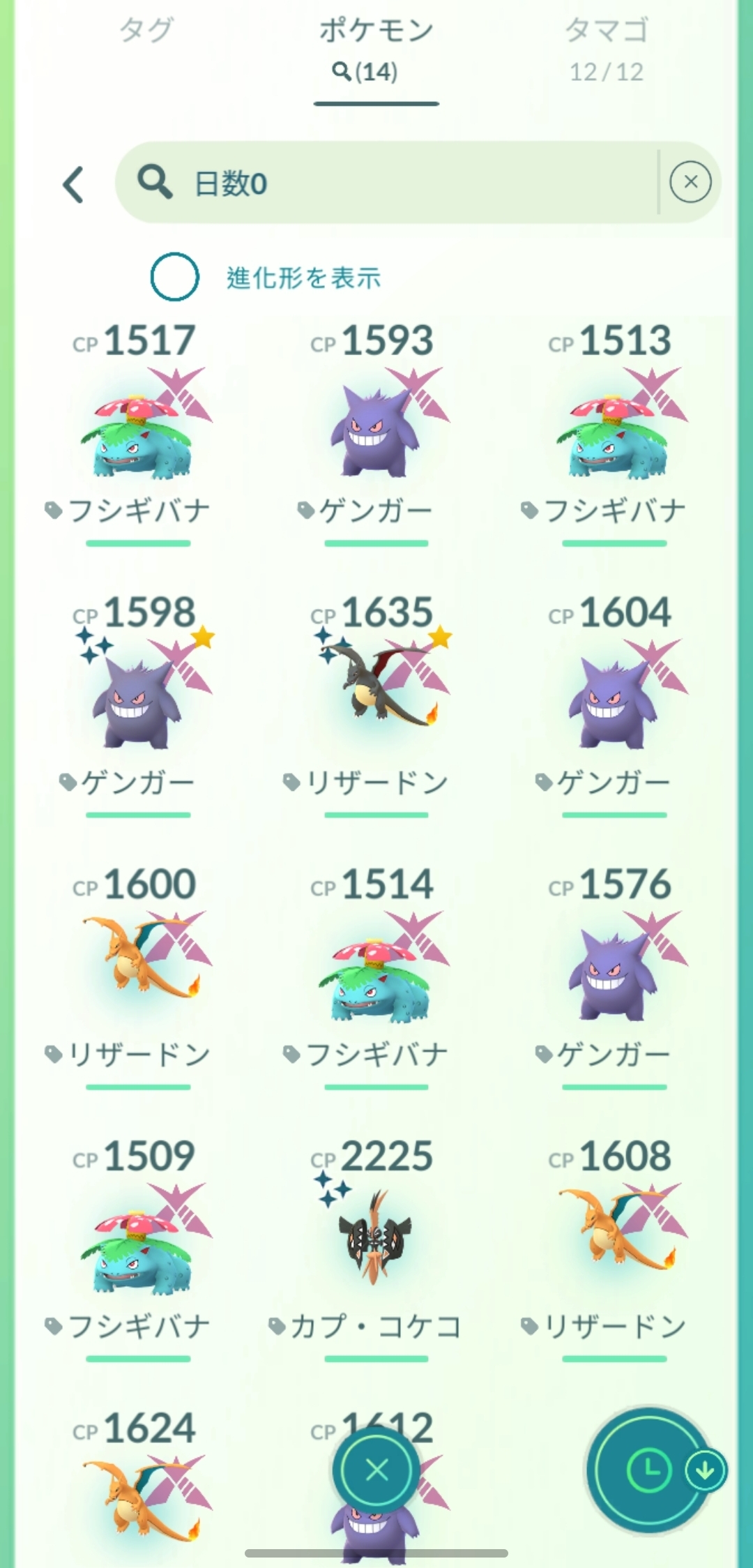Image resolution: width=753 pixels, height=1568 pixels.
Task: Clear the search text with the X icon
Action: click(690, 183)
